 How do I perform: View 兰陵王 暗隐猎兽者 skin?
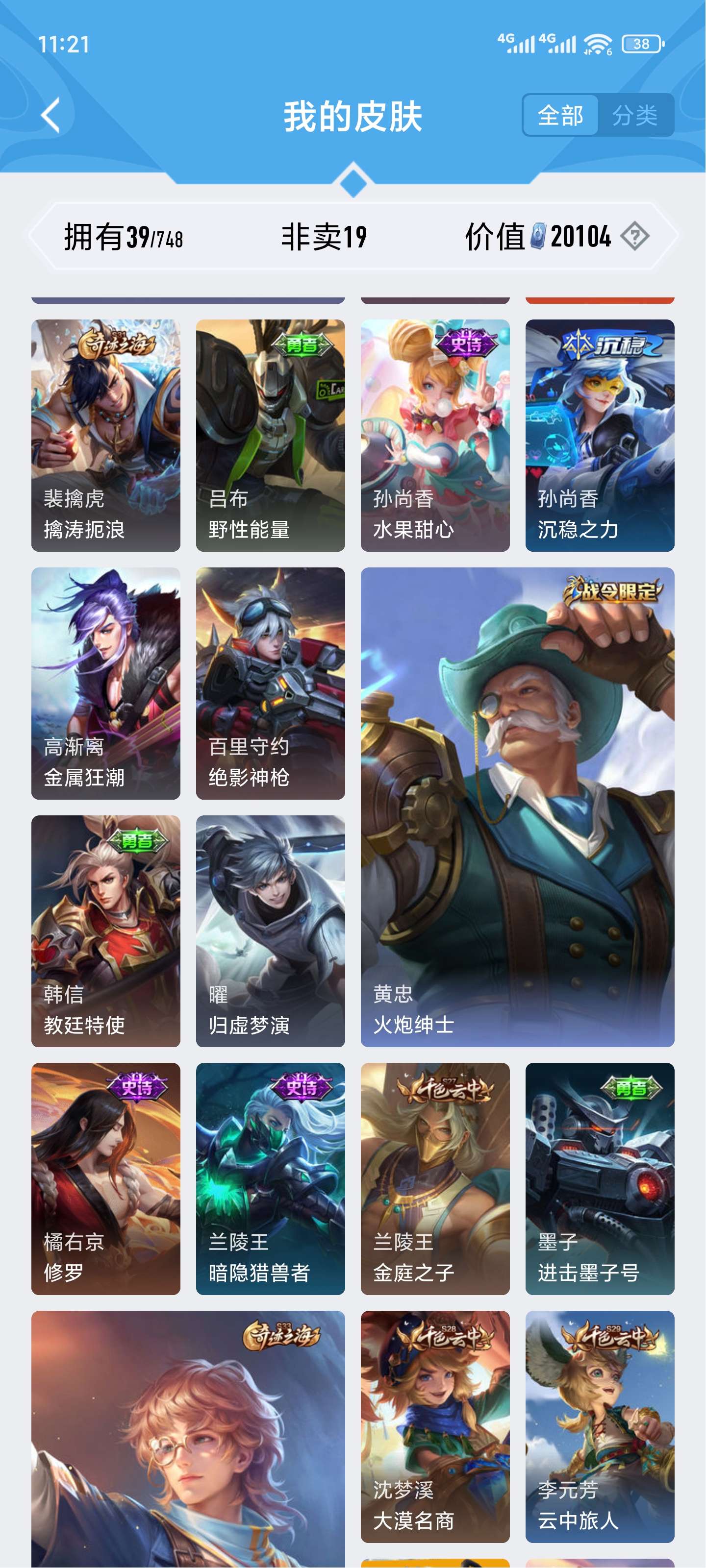[x=271, y=1178]
